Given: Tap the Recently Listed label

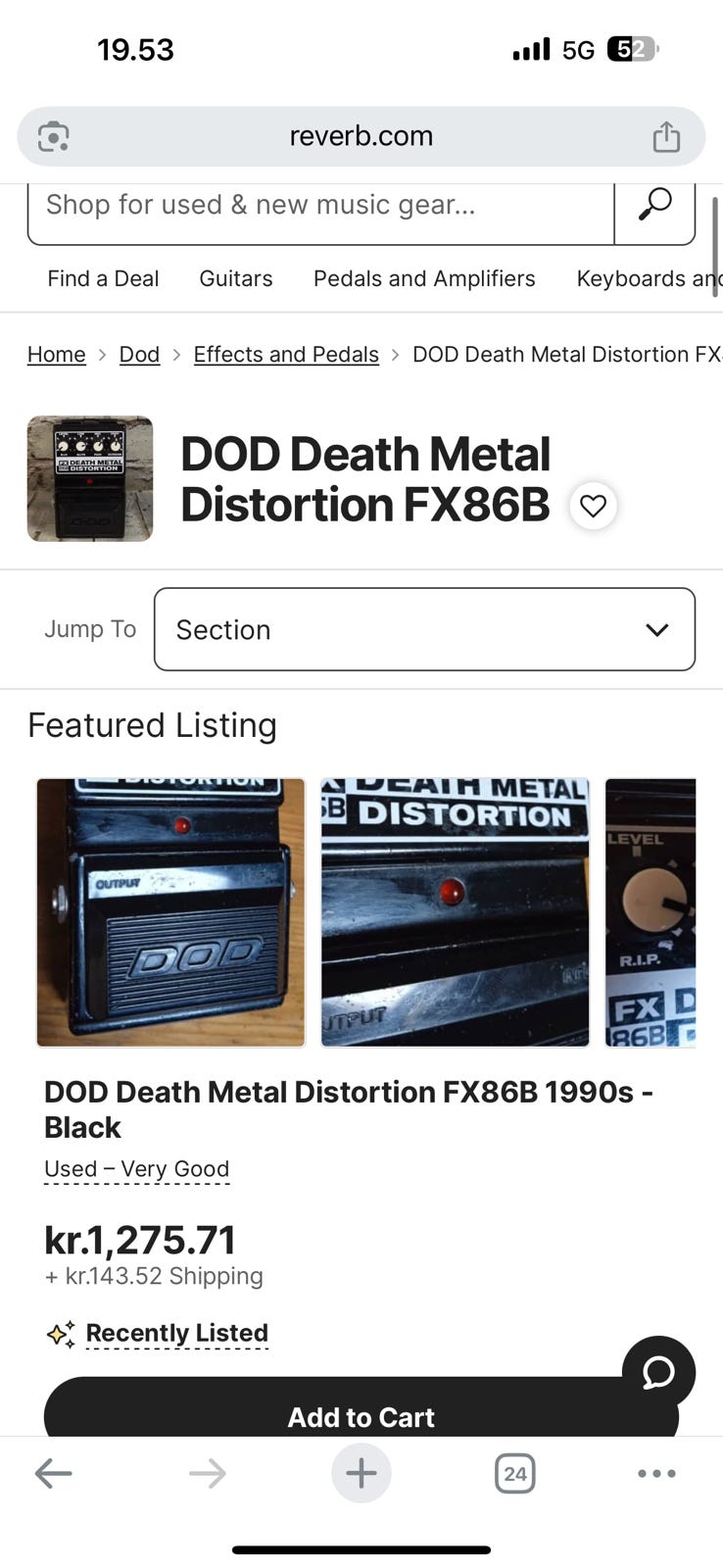Looking at the screenshot, I should point(176,1333).
